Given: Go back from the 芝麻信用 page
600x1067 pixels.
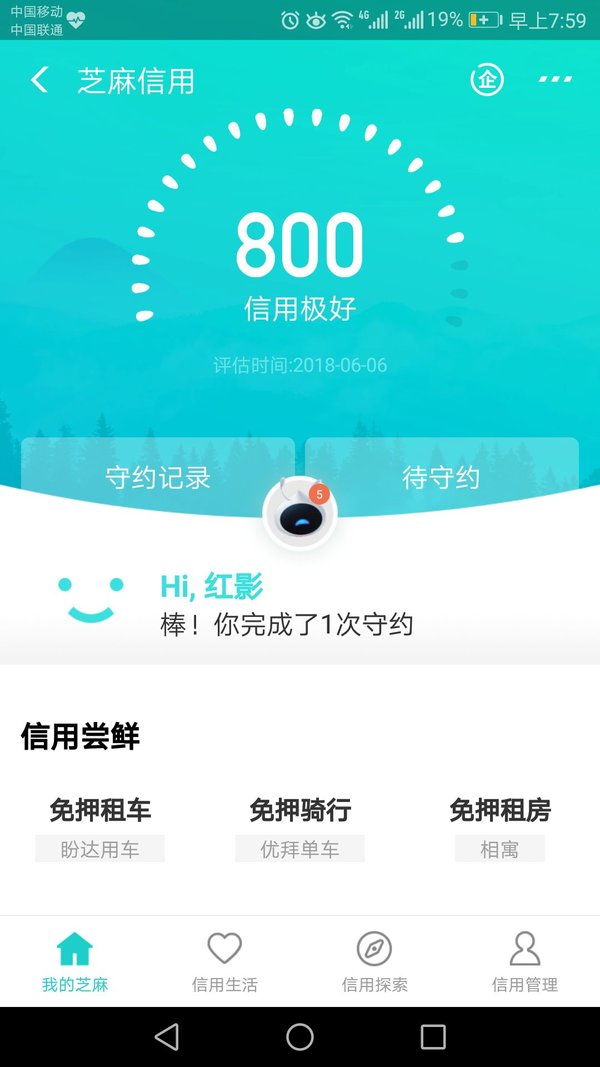Looking at the screenshot, I should coord(39,80).
